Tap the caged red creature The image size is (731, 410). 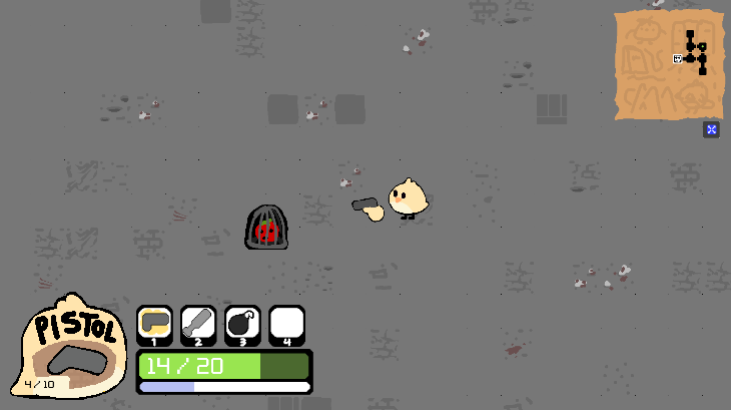point(266,228)
